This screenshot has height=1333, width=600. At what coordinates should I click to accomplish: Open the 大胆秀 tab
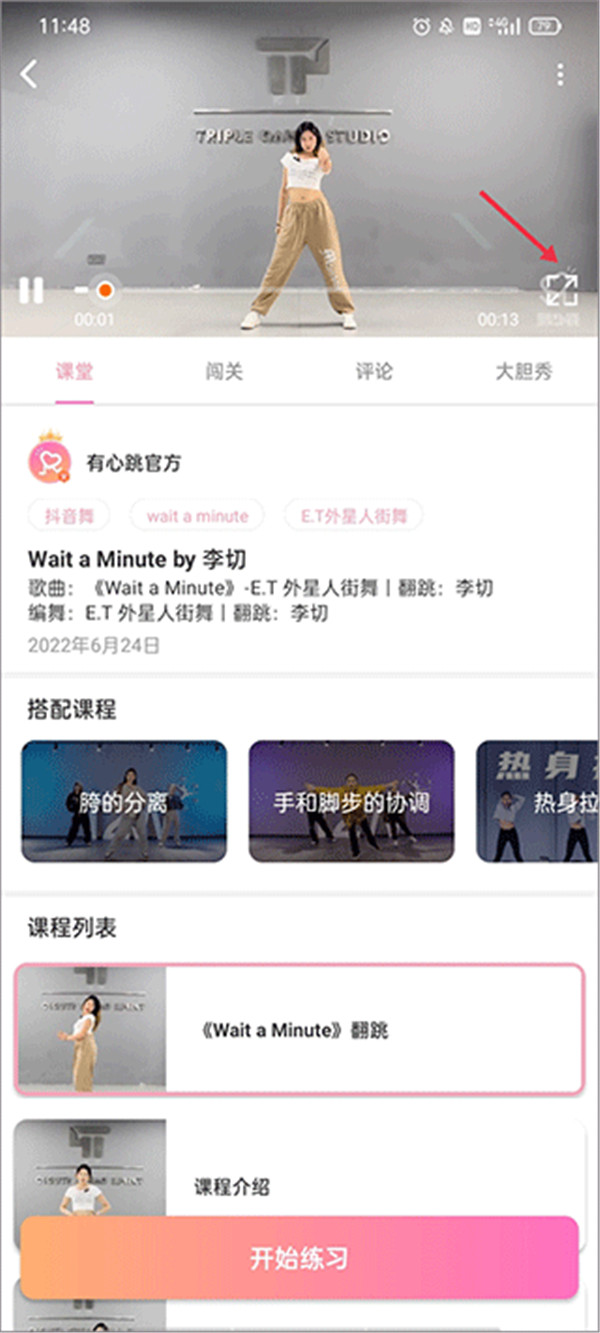point(524,372)
